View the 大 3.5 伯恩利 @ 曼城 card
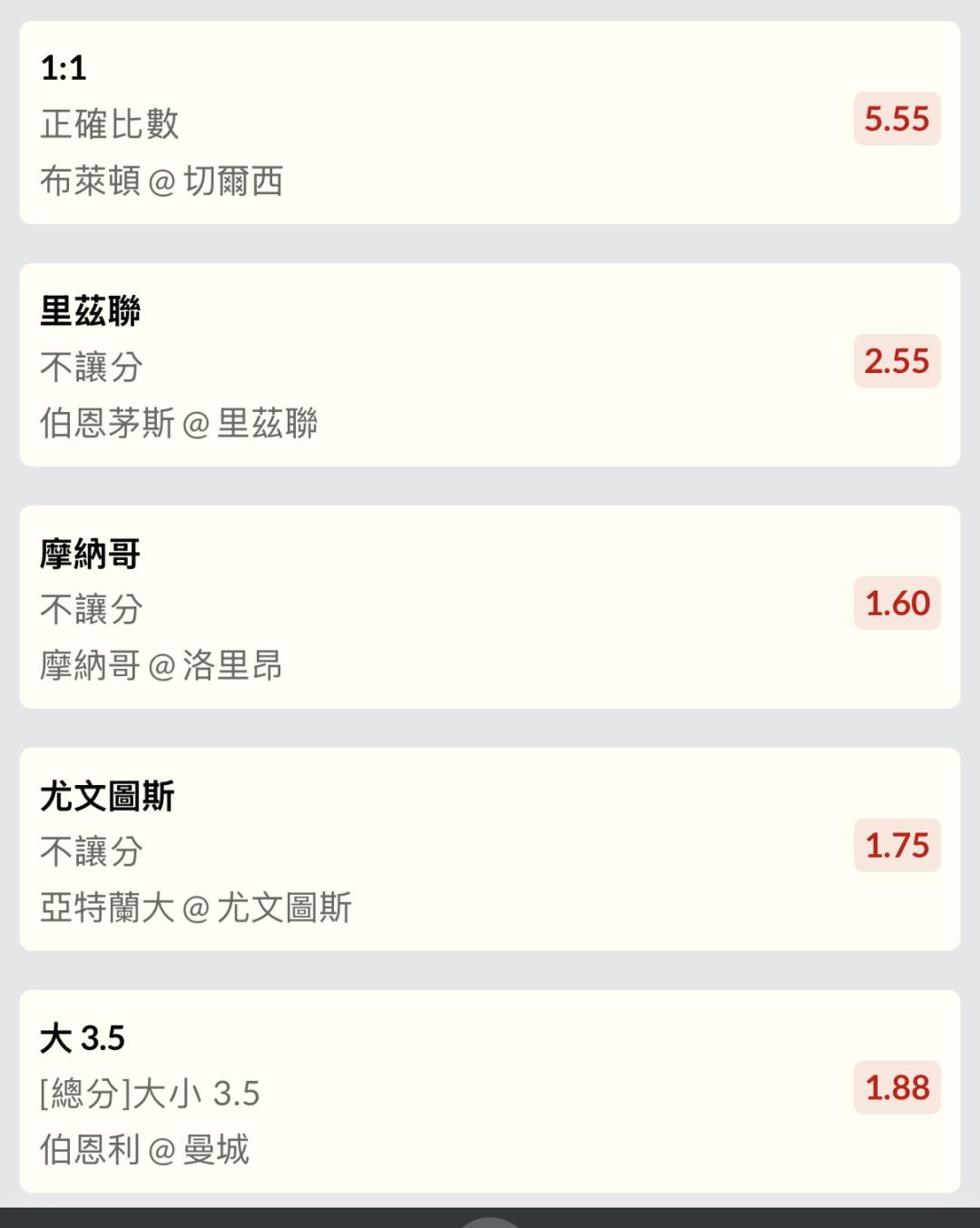Viewport: 980px width, 1228px height. click(490, 1092)
